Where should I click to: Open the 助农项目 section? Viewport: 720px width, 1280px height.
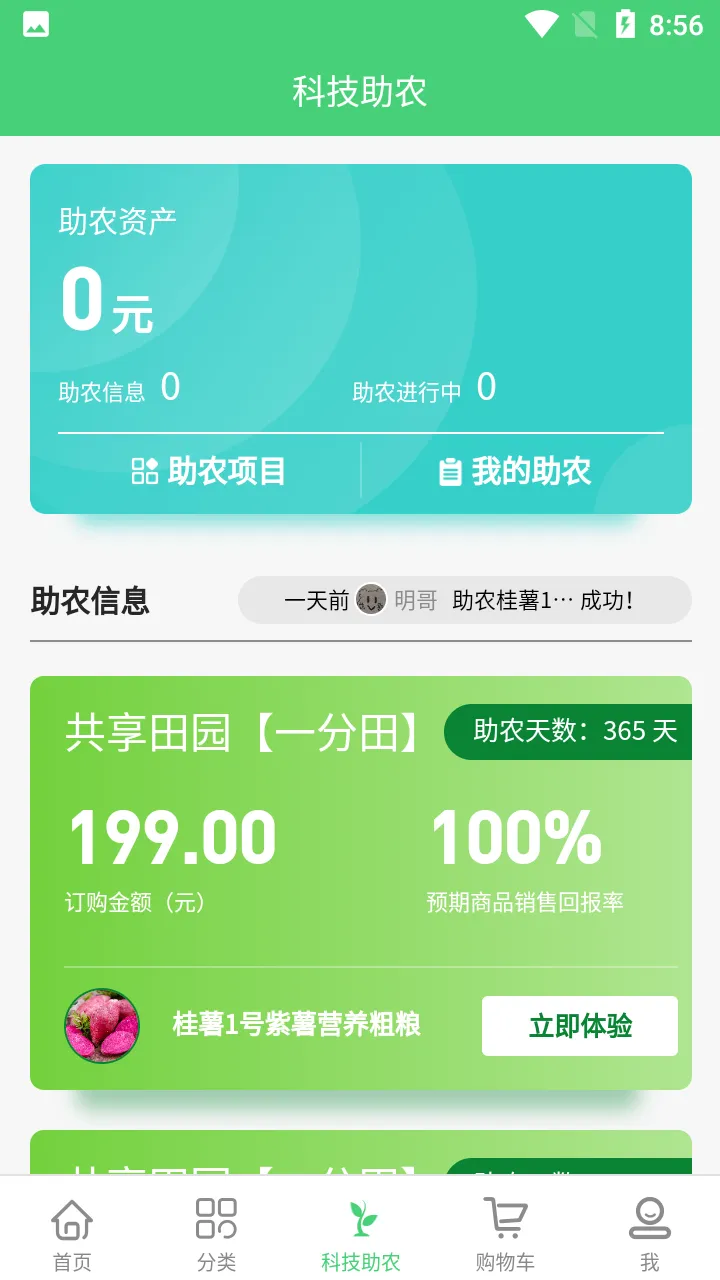coord(209,471)
